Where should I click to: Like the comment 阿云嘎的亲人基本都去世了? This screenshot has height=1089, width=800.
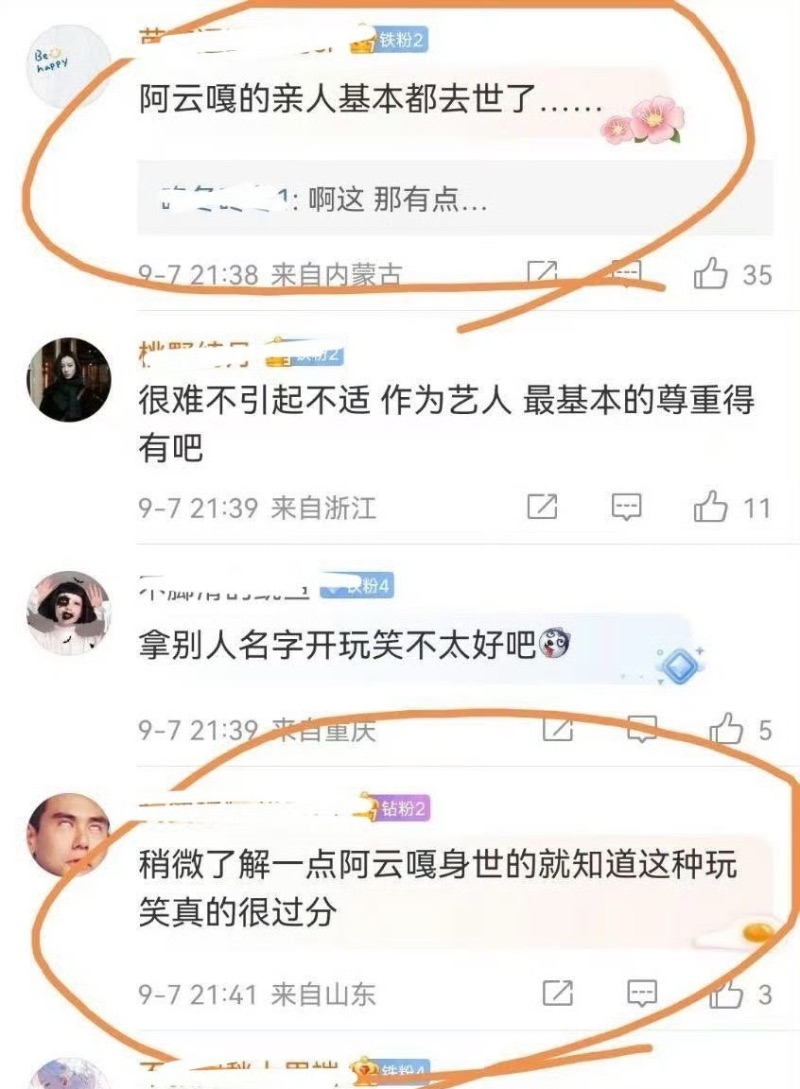coord(711,273)
